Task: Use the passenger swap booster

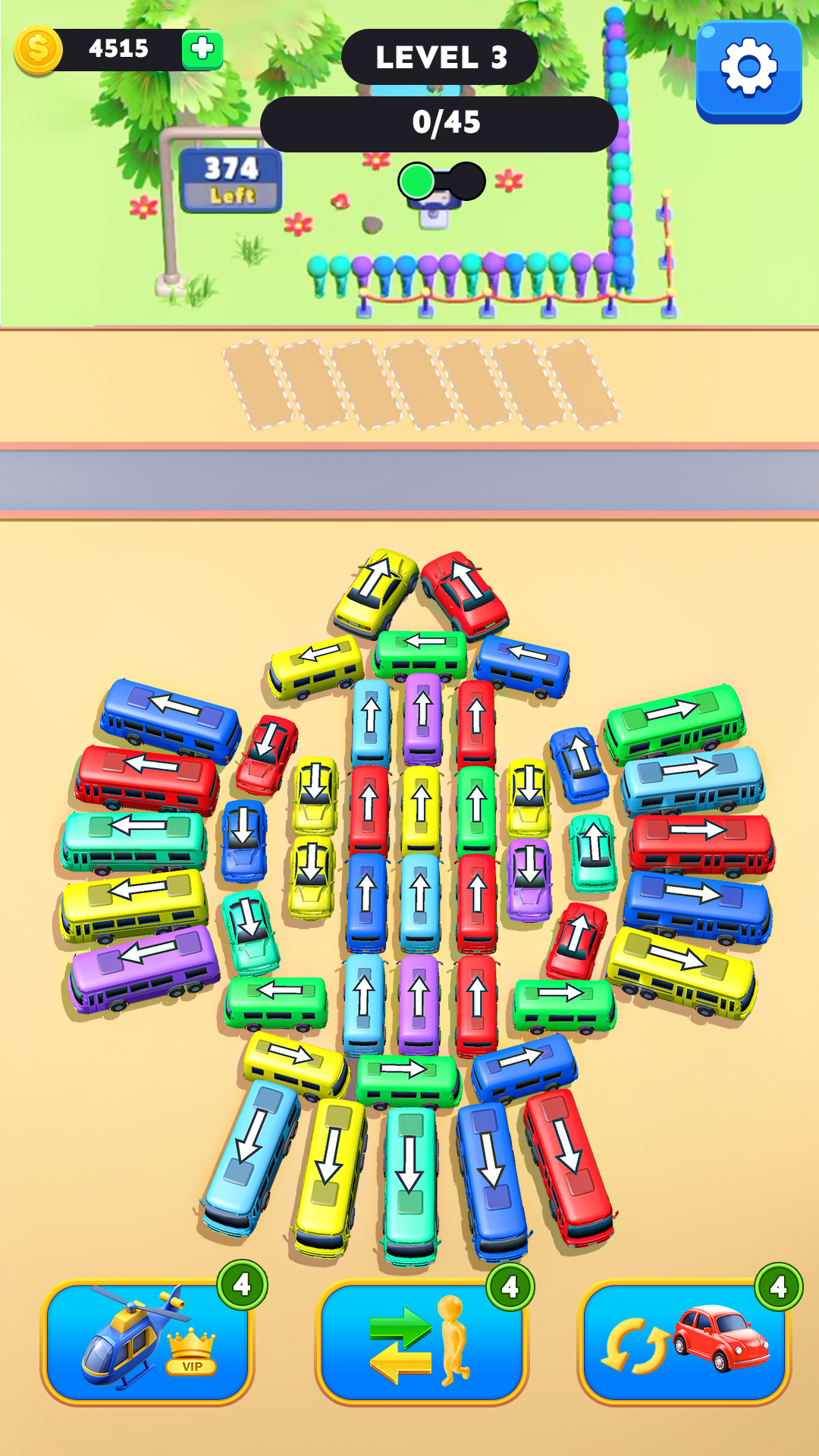Action: tap(422, 1341)
